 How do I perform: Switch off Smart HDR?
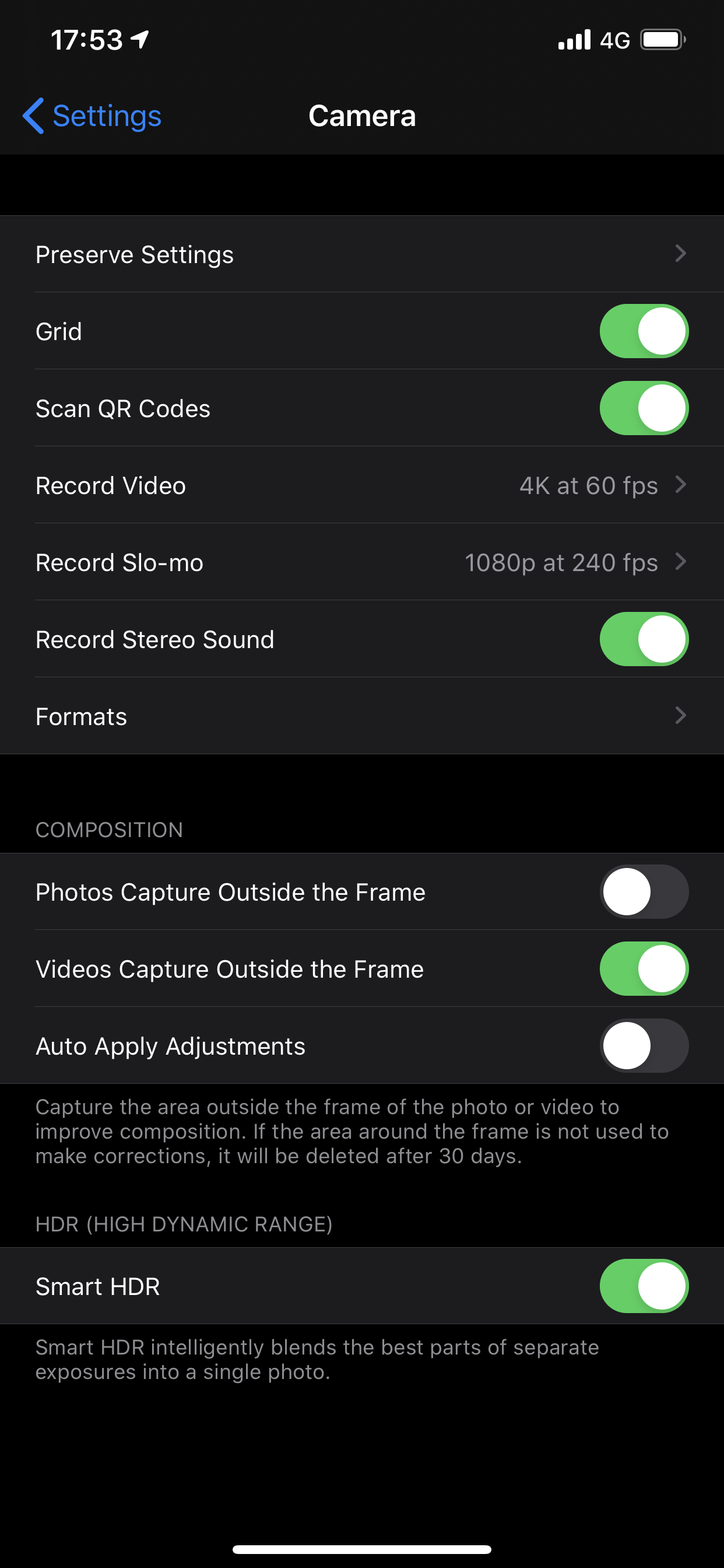(644, 1286)
